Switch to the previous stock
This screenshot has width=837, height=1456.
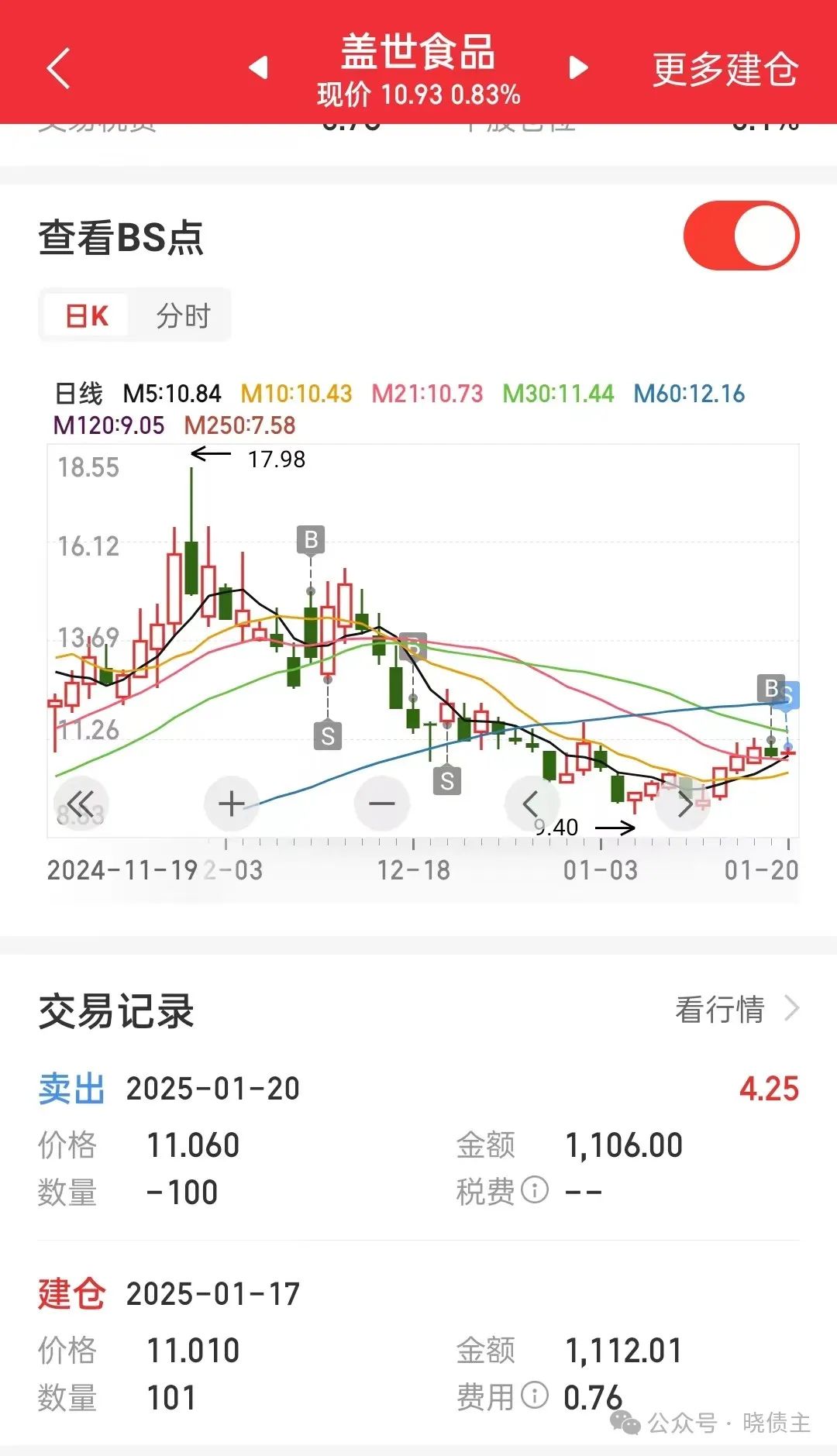point(259,68)
